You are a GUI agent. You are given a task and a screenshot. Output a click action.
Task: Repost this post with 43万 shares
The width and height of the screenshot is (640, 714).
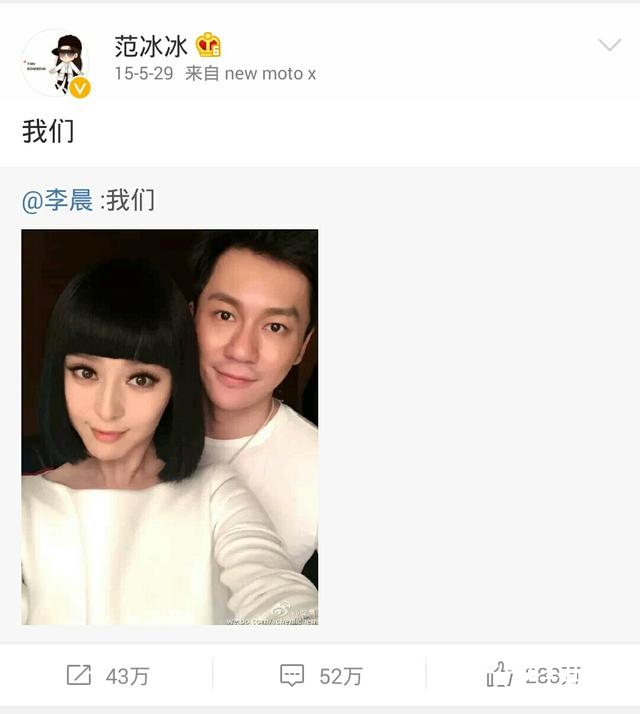click(107, 676)
